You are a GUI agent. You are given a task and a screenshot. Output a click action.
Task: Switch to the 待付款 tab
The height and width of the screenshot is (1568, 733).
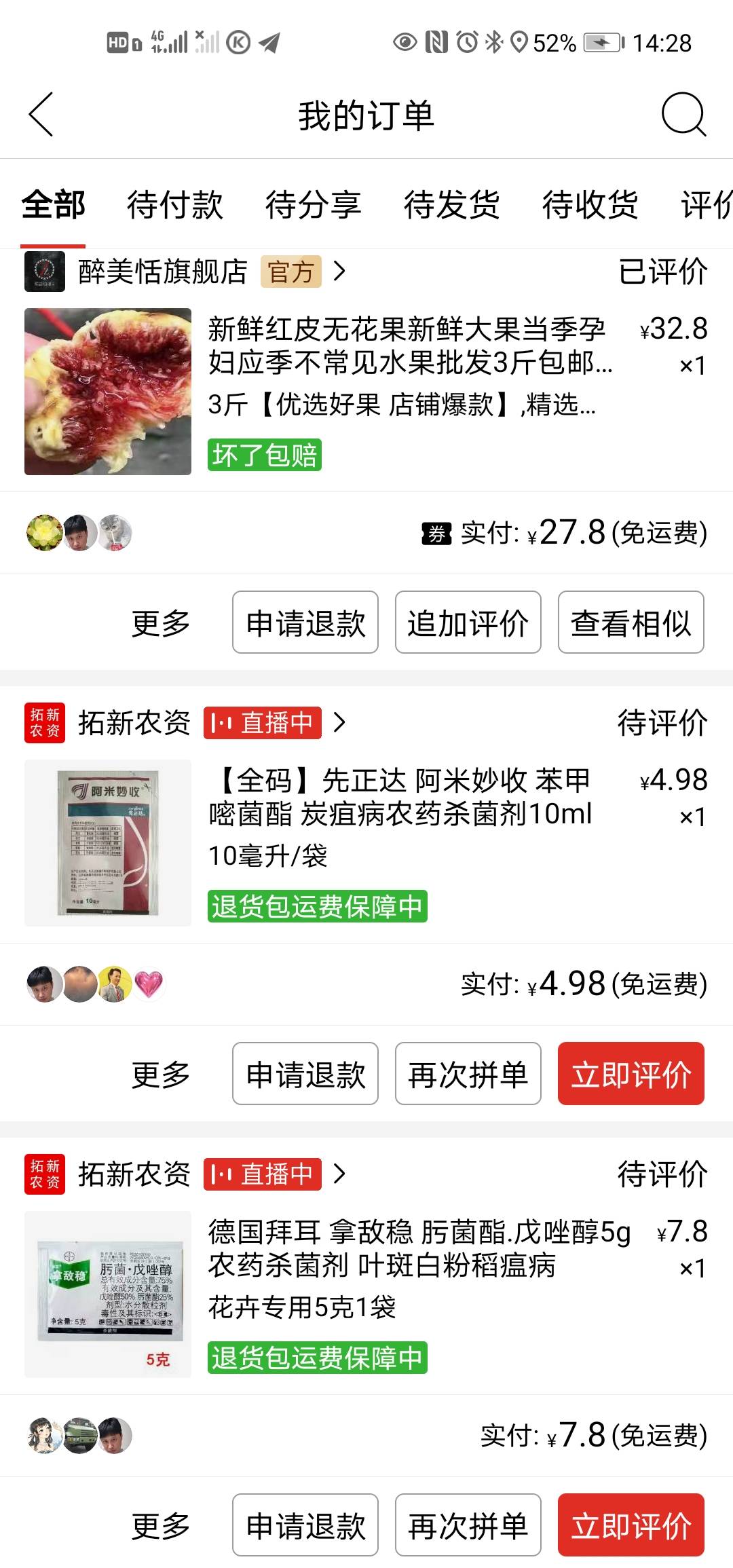tap(175, 205)
